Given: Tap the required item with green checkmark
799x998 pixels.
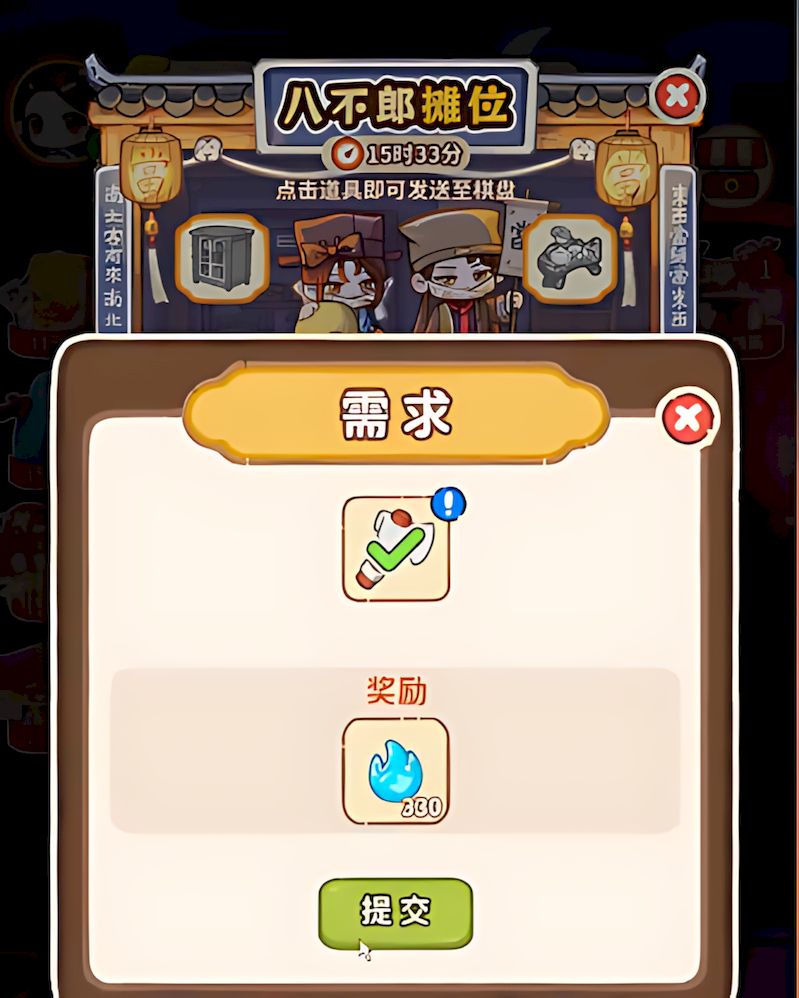Looking at the screenshot, I should tap(395, 549).
